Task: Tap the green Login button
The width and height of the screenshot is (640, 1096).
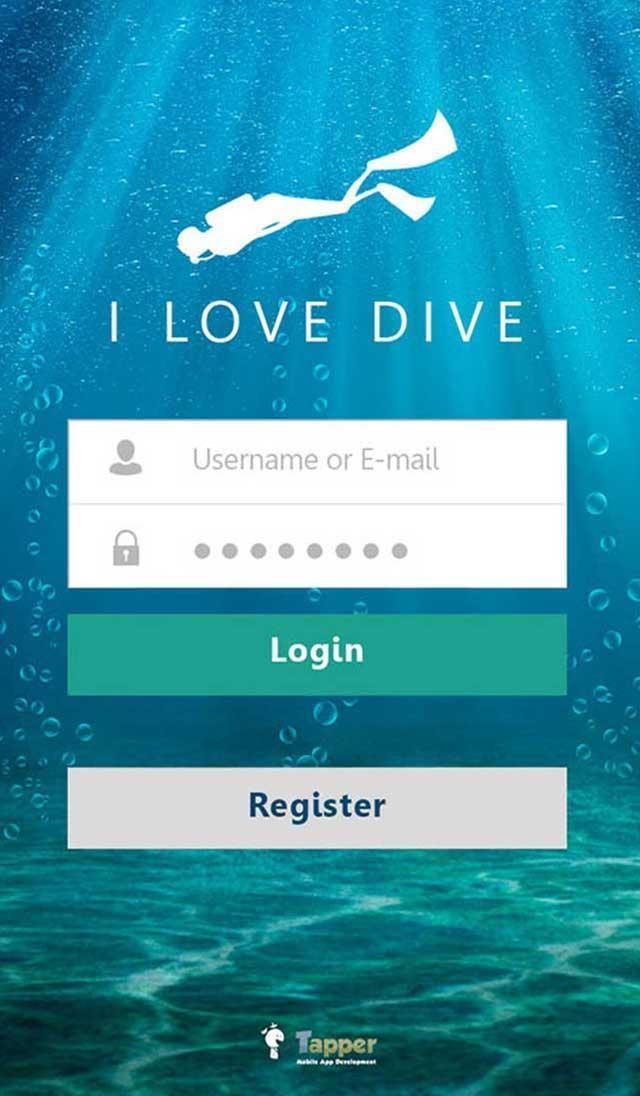Action: (316, 653)
